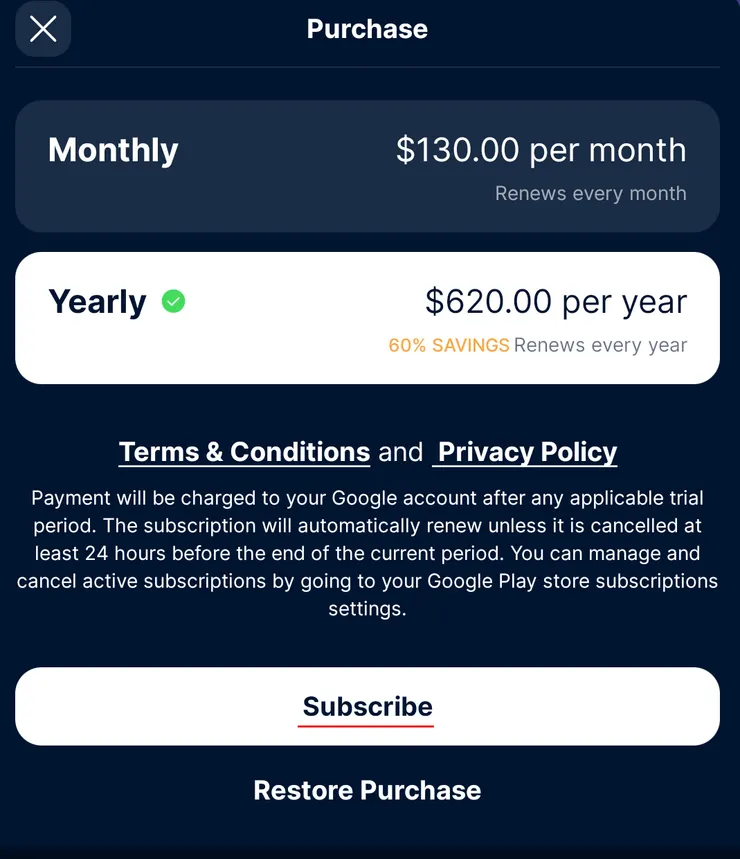
Task: Click the Purchase title at the top
Action: click(x=367, y=29)
